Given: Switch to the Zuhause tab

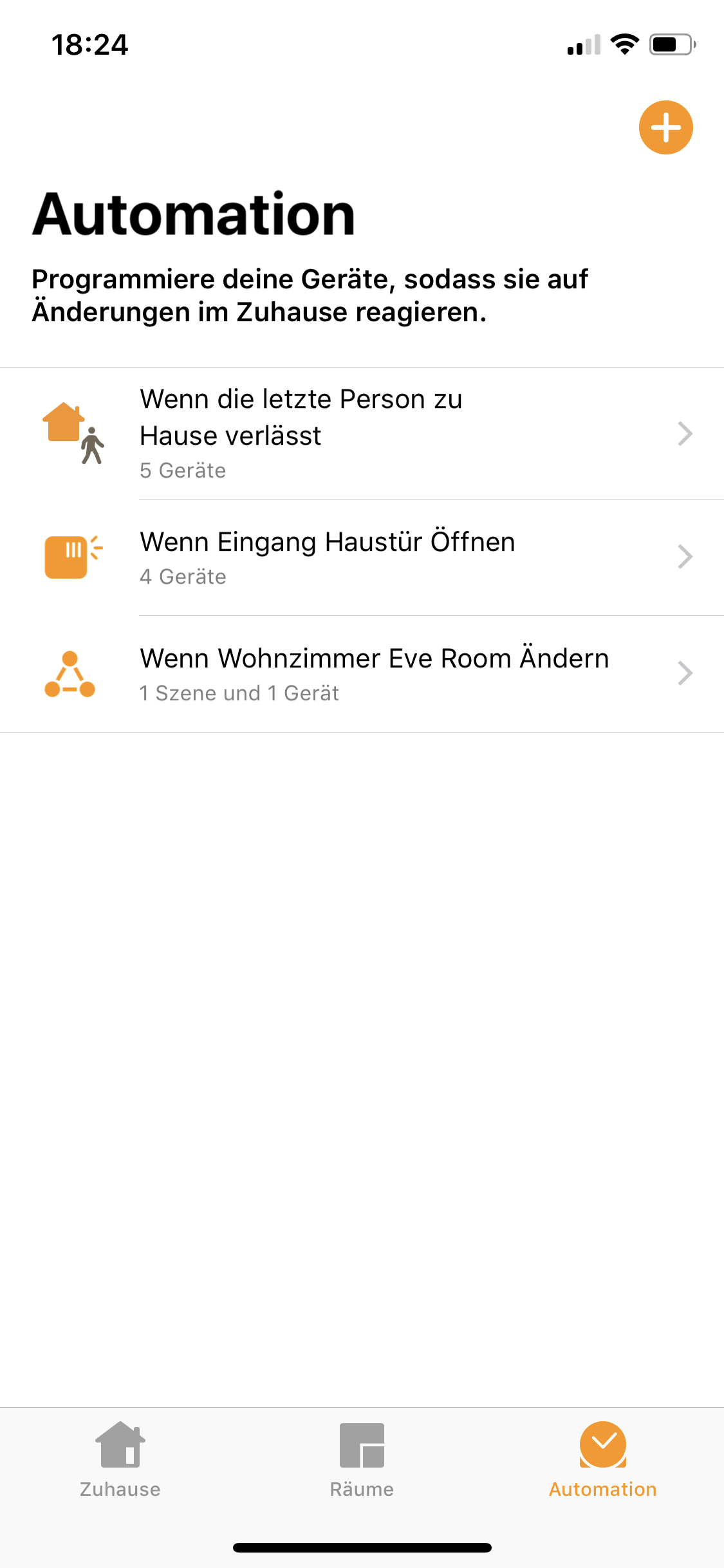Looking at the screenshot, I should (120, 1460).
